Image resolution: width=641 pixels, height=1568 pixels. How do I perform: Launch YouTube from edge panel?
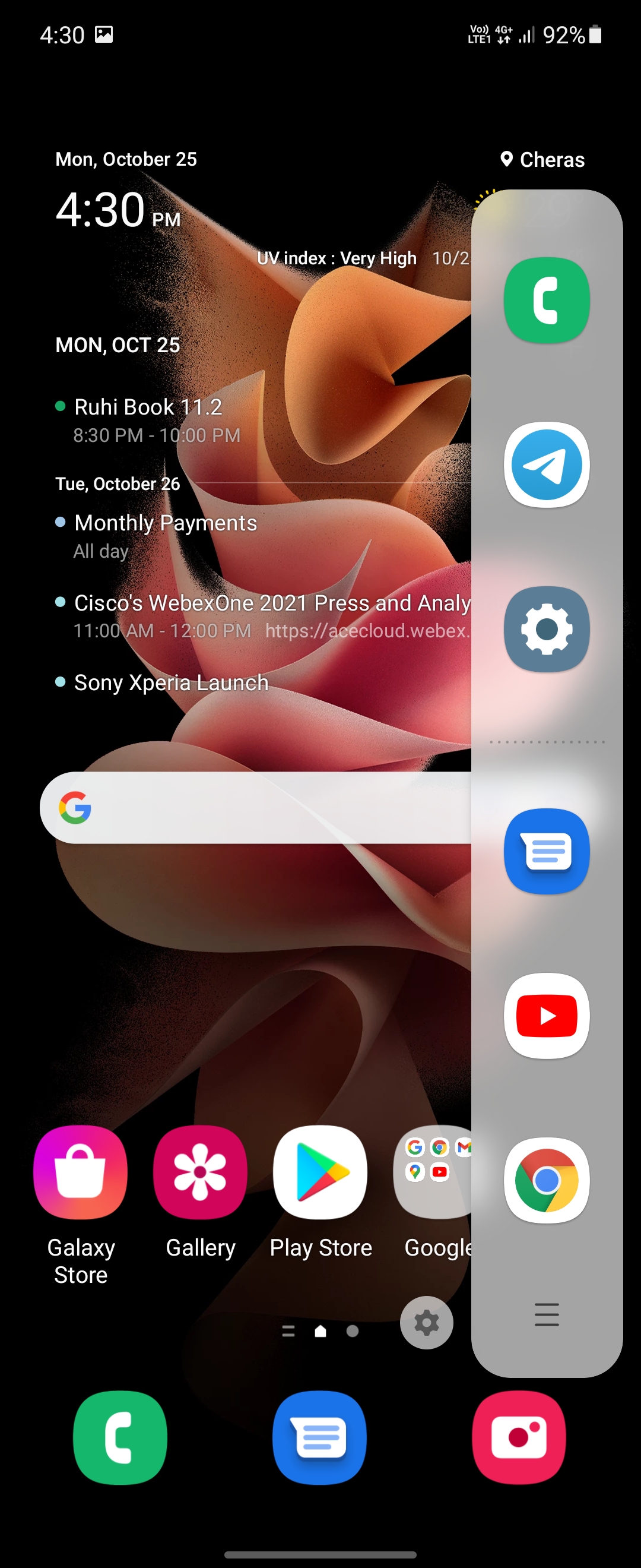[546, 1015]
